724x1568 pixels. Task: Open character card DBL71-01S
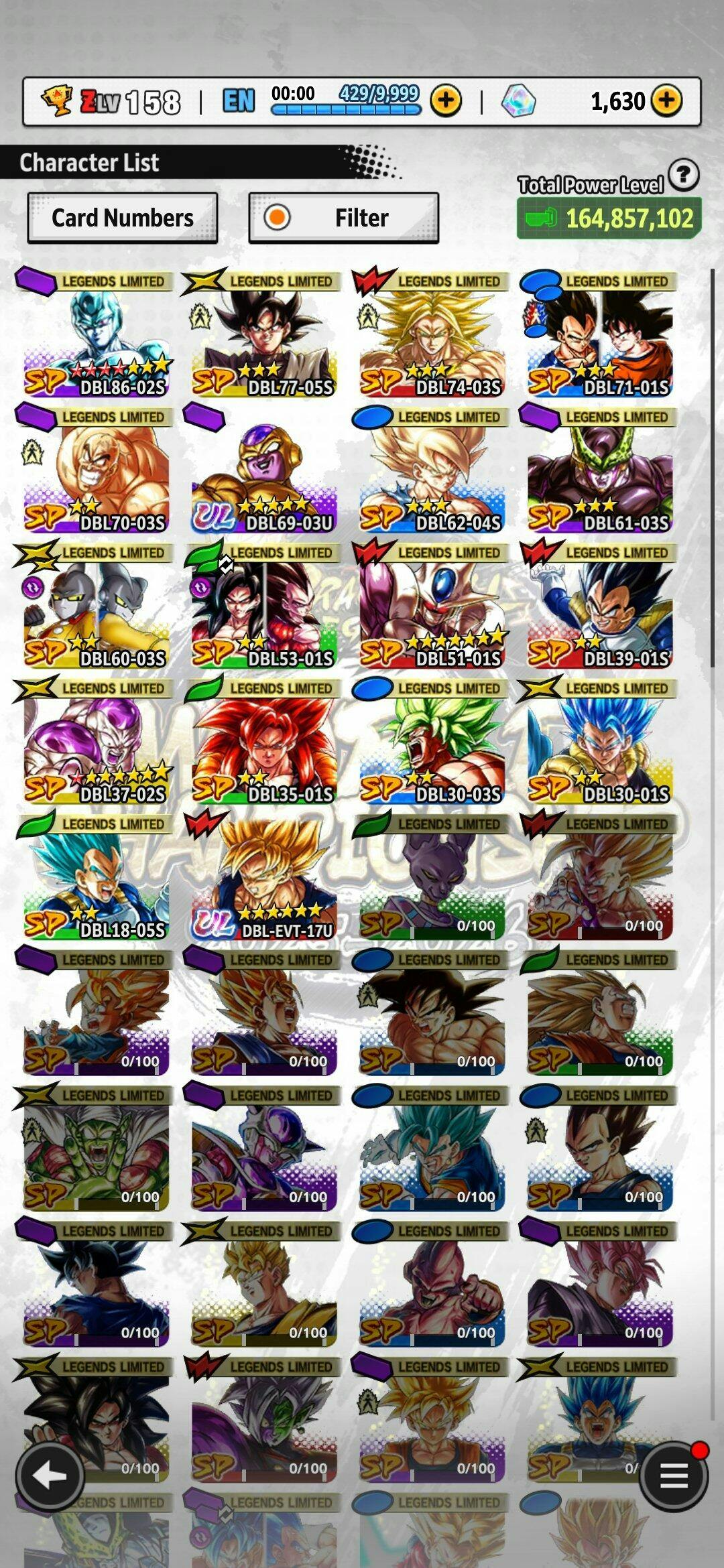[600, 334]
